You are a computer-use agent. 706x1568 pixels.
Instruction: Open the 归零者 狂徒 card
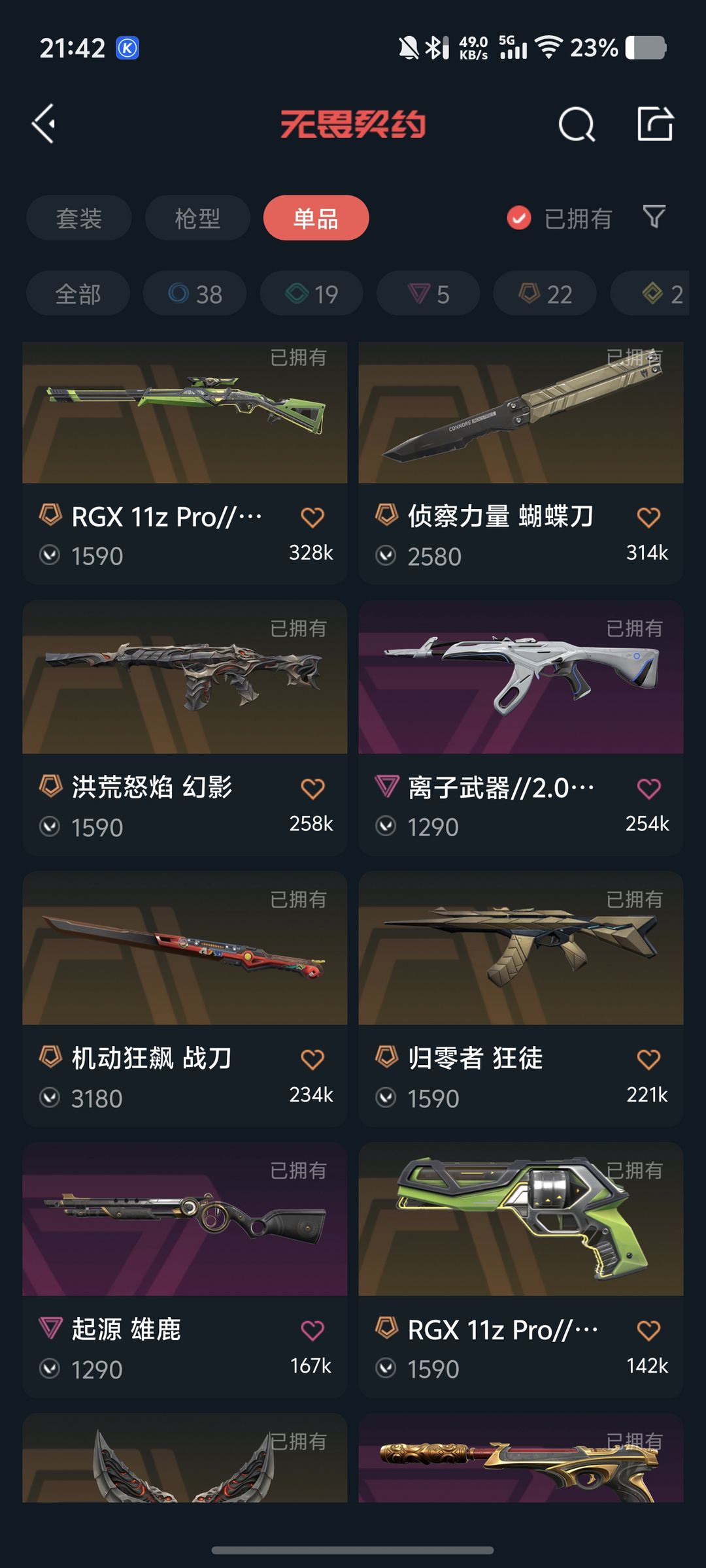click(521, 999)
